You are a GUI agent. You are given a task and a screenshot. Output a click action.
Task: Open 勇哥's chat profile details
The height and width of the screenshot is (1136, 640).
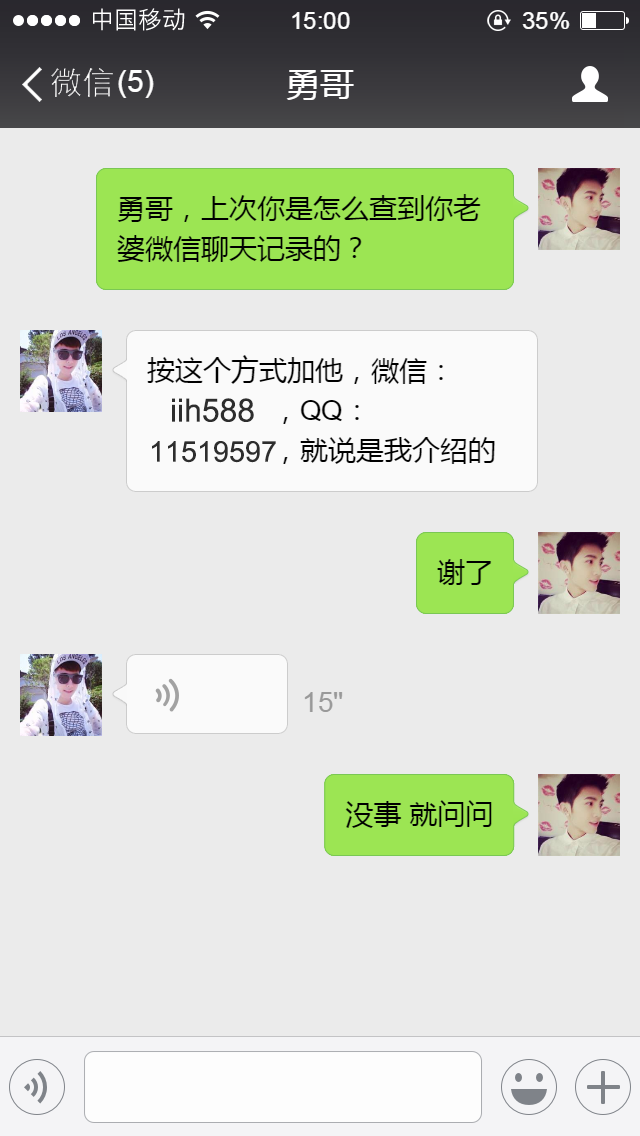pos(590,84)
